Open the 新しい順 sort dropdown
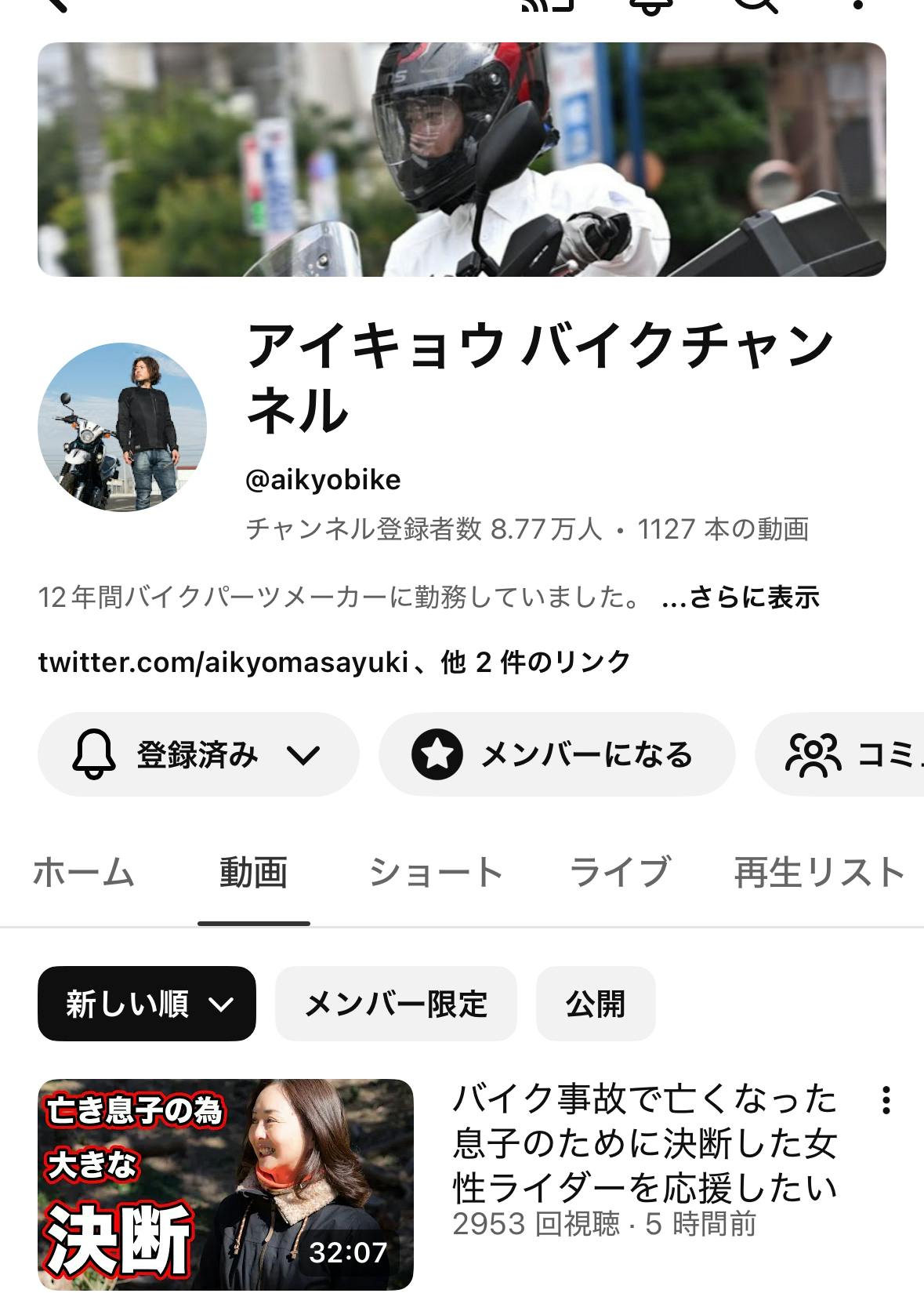 147,1004
